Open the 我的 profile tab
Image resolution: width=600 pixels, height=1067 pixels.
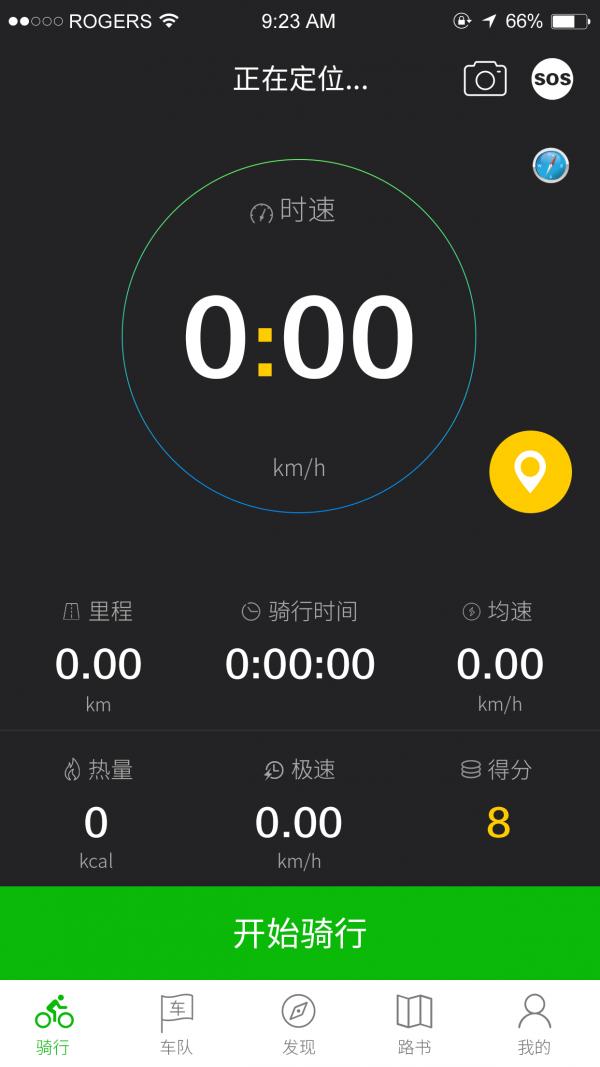pos(534,1024)
